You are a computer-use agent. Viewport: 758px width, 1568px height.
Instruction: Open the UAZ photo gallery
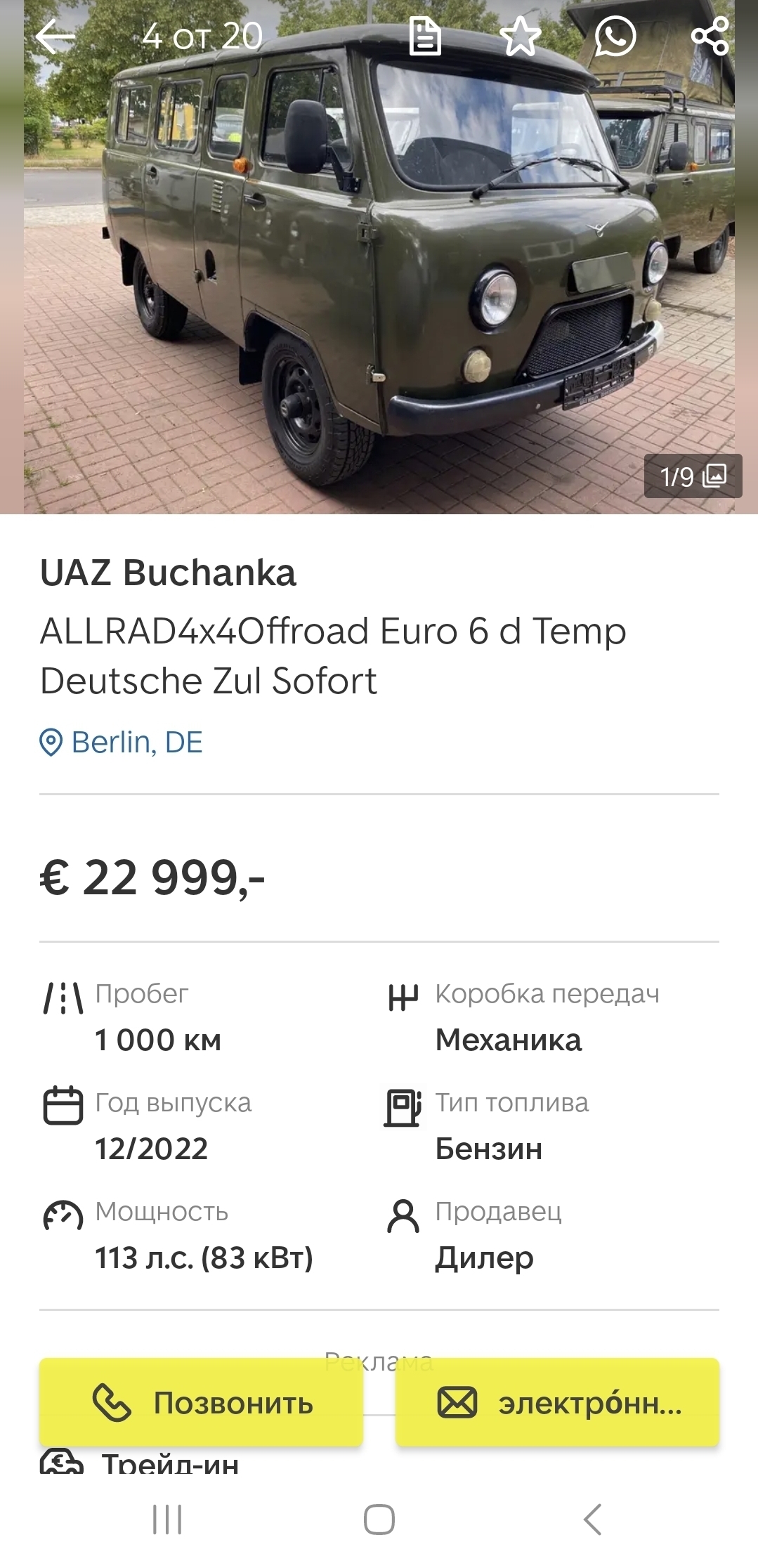coord(692,476)
